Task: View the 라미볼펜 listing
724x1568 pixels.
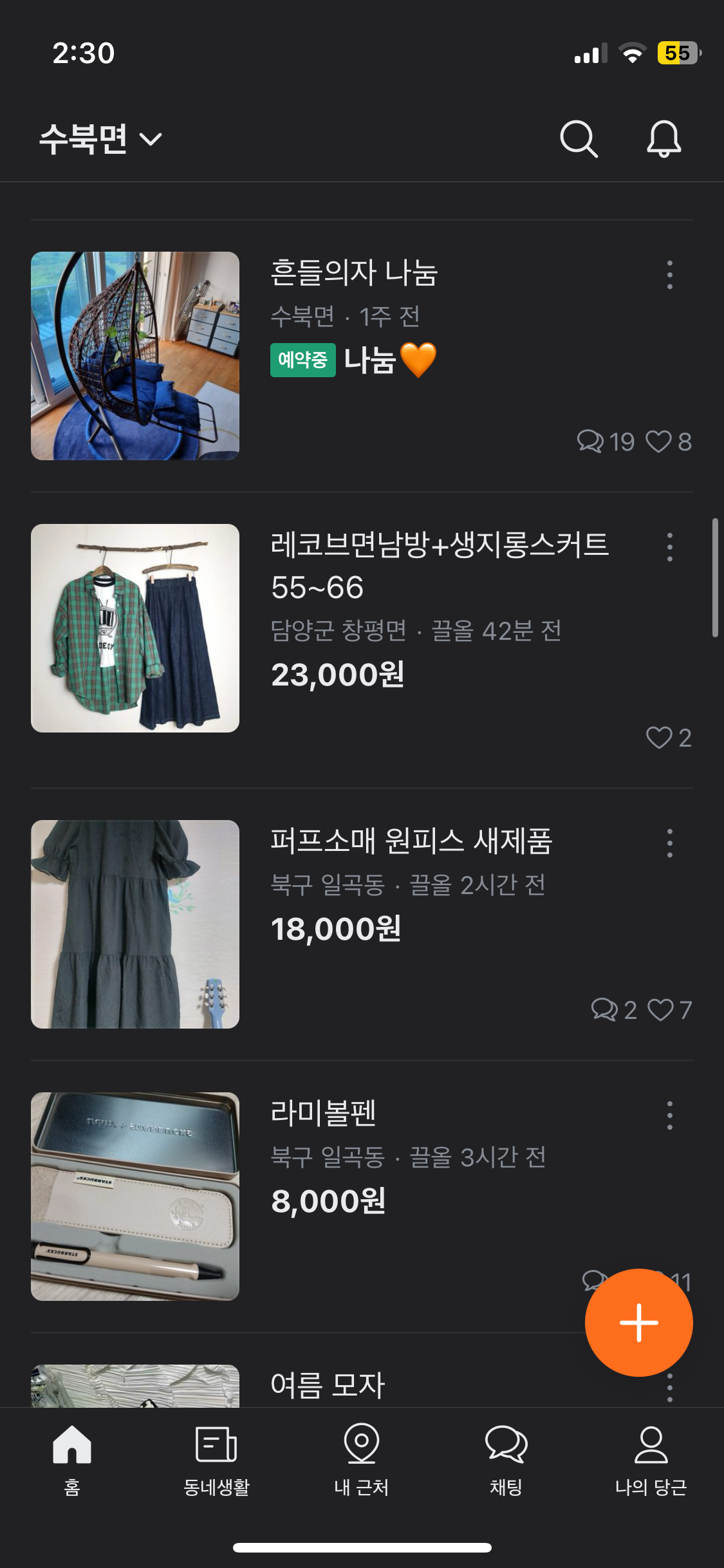Action: [x=323, y=1113]
